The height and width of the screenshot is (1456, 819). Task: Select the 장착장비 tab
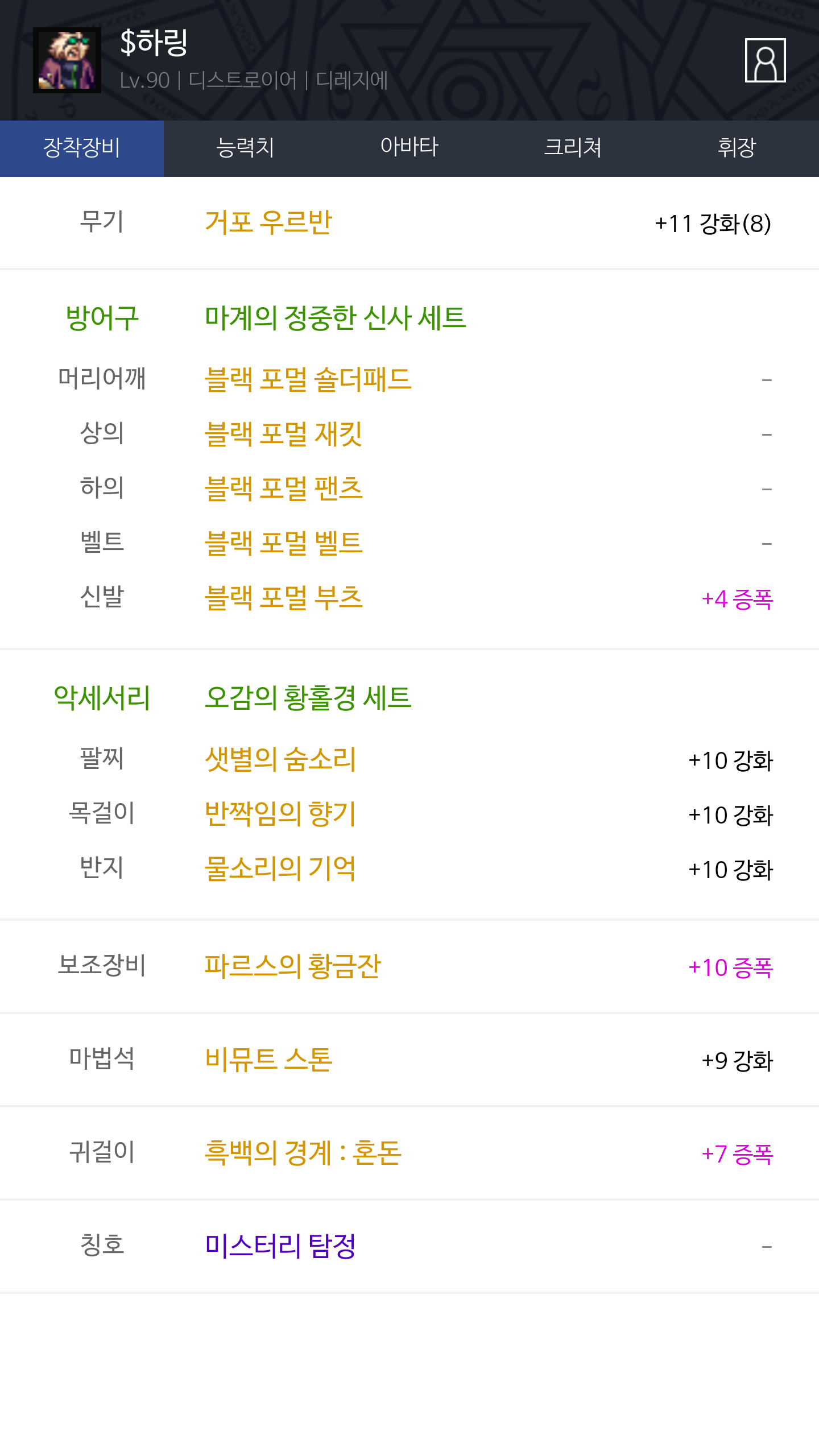click(82, 148)
